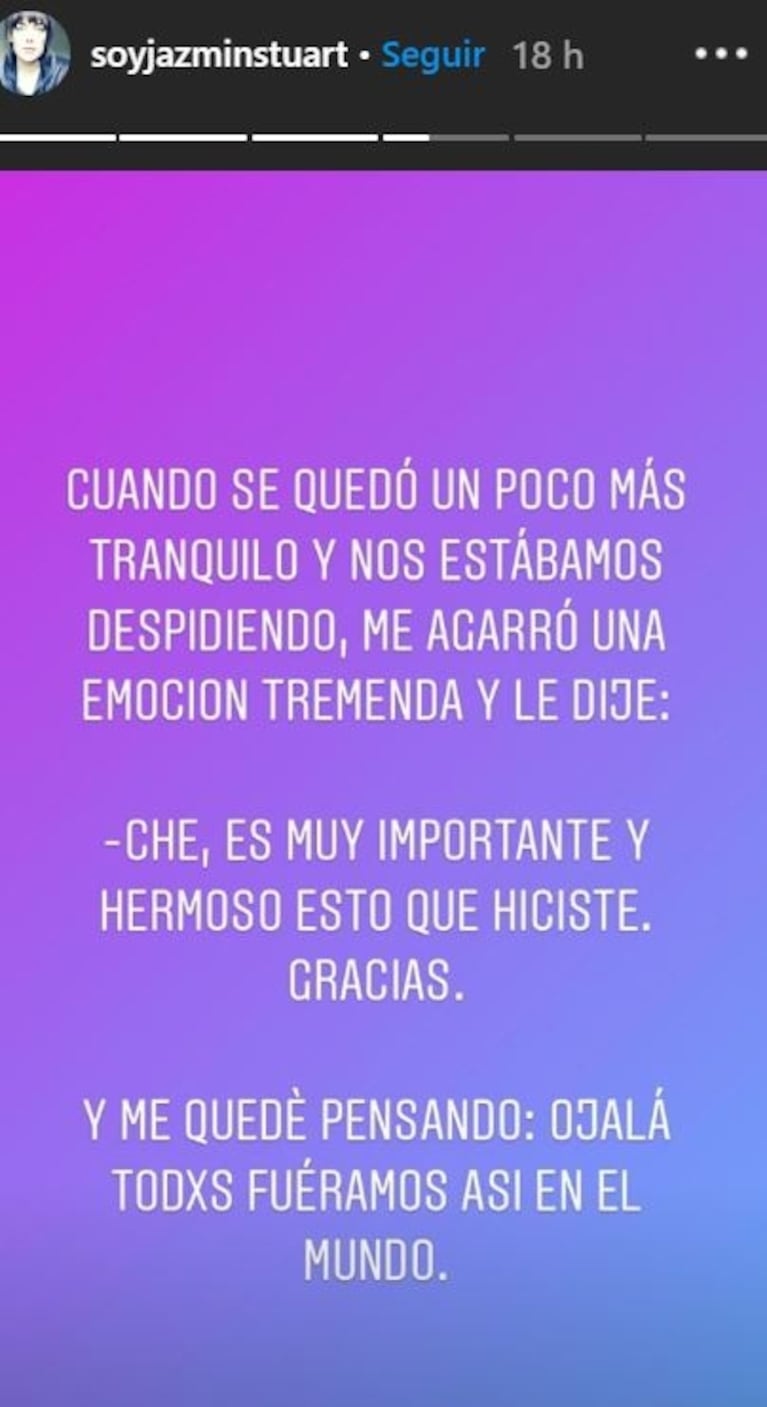The height and width of the screenshot is (1407, 767).
Task: Follow the account with Seguir
Action: click(x=433, y=55)
